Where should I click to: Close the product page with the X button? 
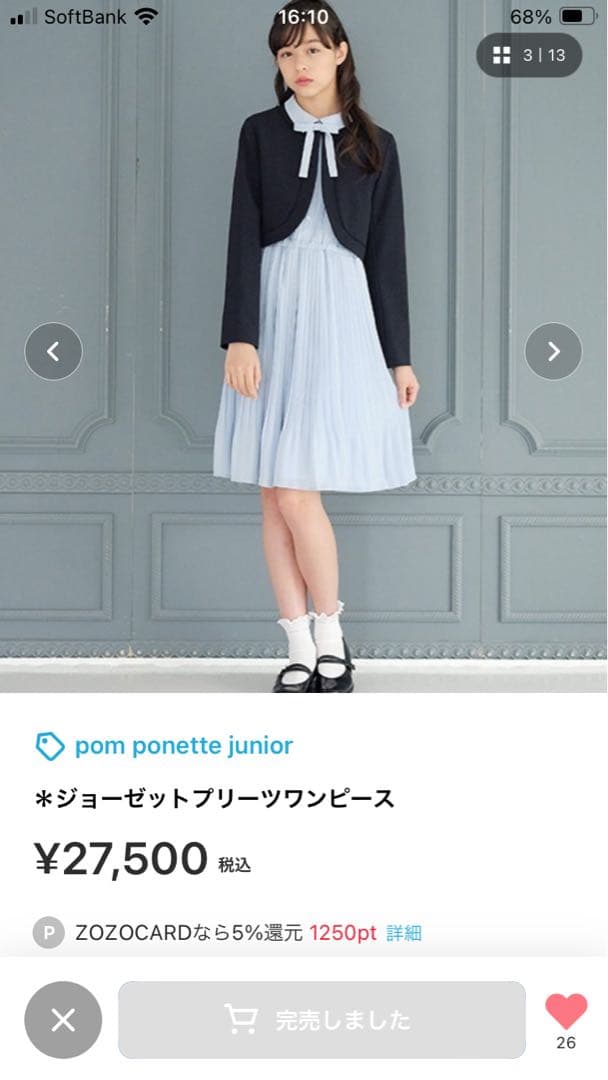[x=63, y=1019]
